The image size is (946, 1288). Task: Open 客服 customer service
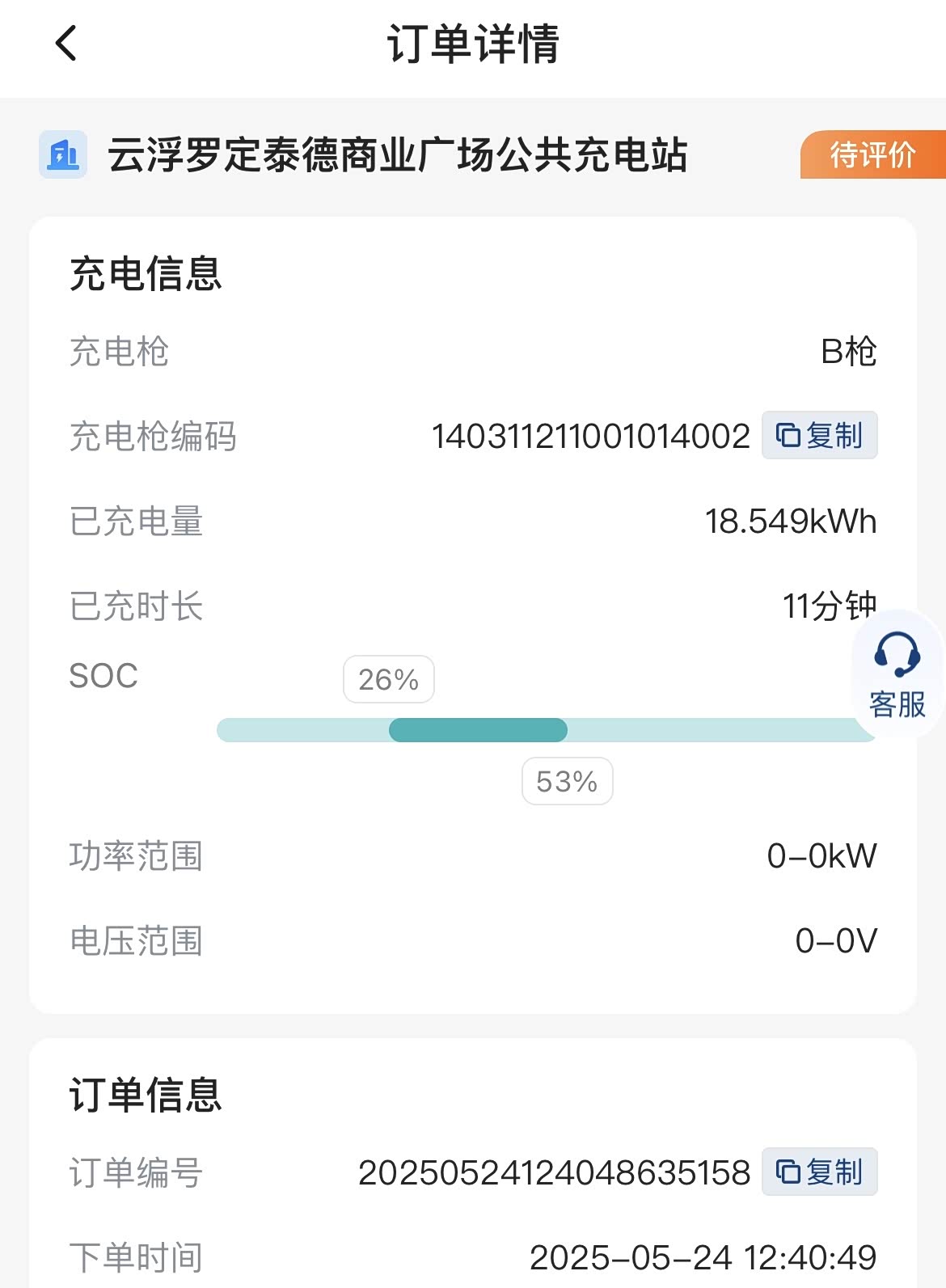coord(897,676)
